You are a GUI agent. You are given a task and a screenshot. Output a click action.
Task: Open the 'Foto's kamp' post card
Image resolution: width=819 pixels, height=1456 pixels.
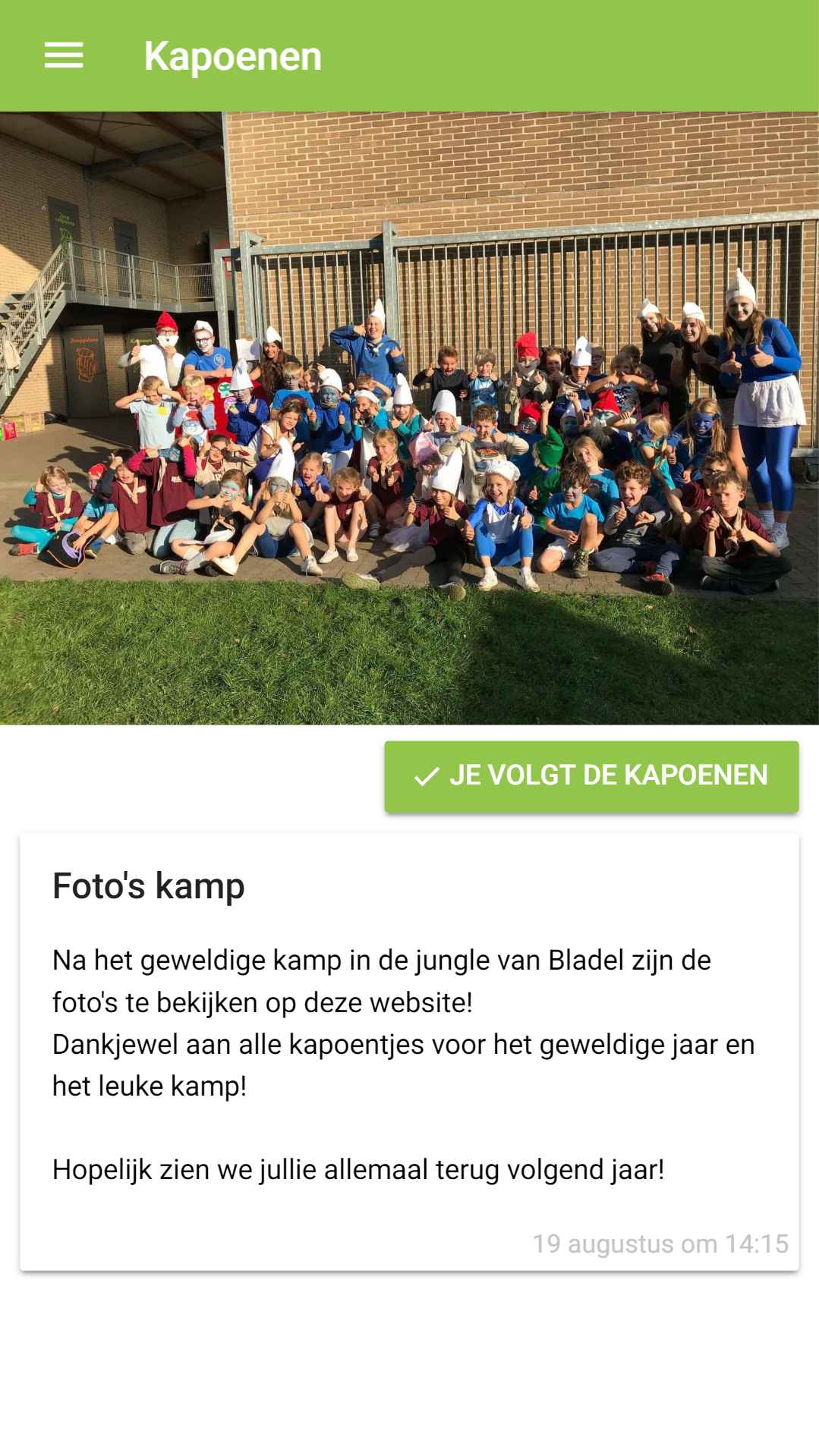click(x=409, y=1051)
